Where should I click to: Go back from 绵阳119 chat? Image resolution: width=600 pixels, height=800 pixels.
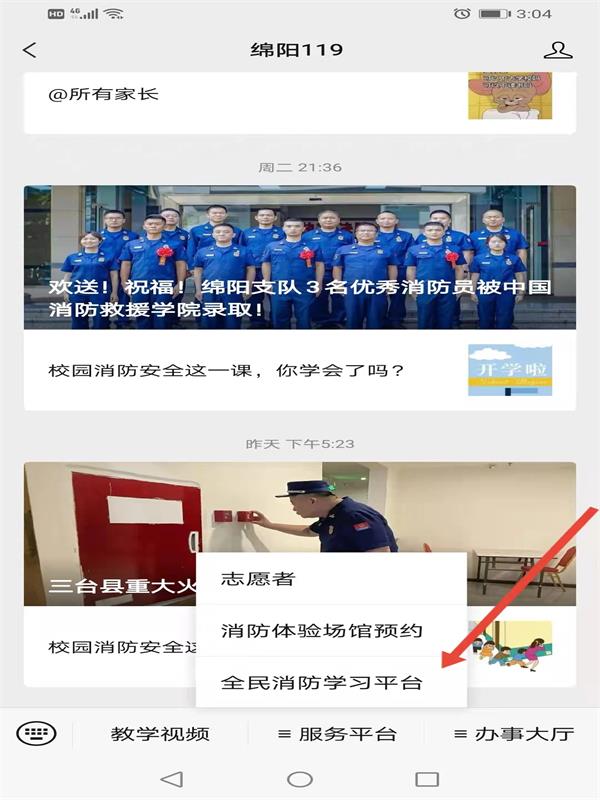tap(29, 50)
